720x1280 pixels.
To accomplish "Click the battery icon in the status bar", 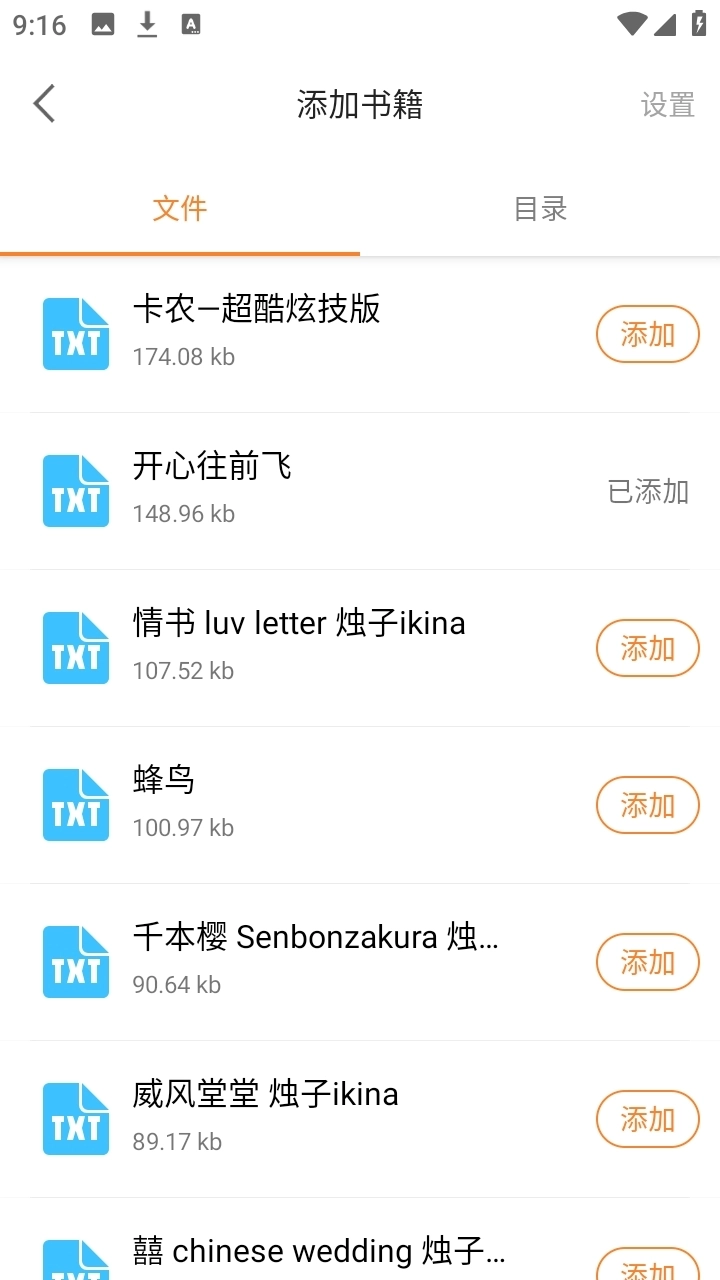I will tap(699, 24).
